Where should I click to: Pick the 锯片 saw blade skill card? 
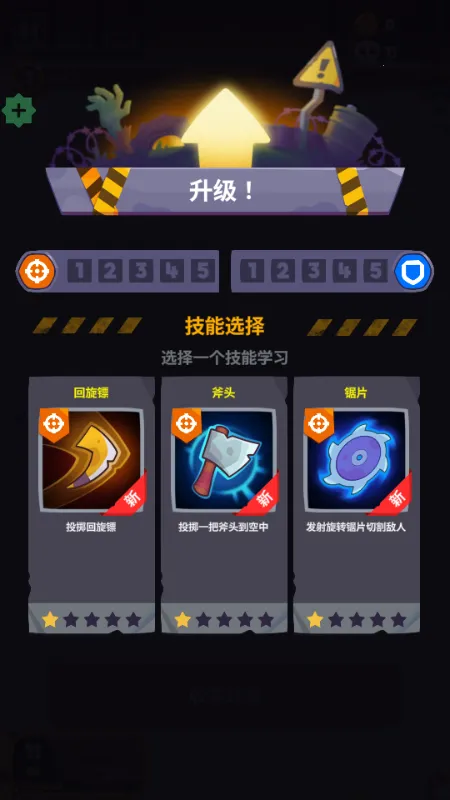(357, 505)
